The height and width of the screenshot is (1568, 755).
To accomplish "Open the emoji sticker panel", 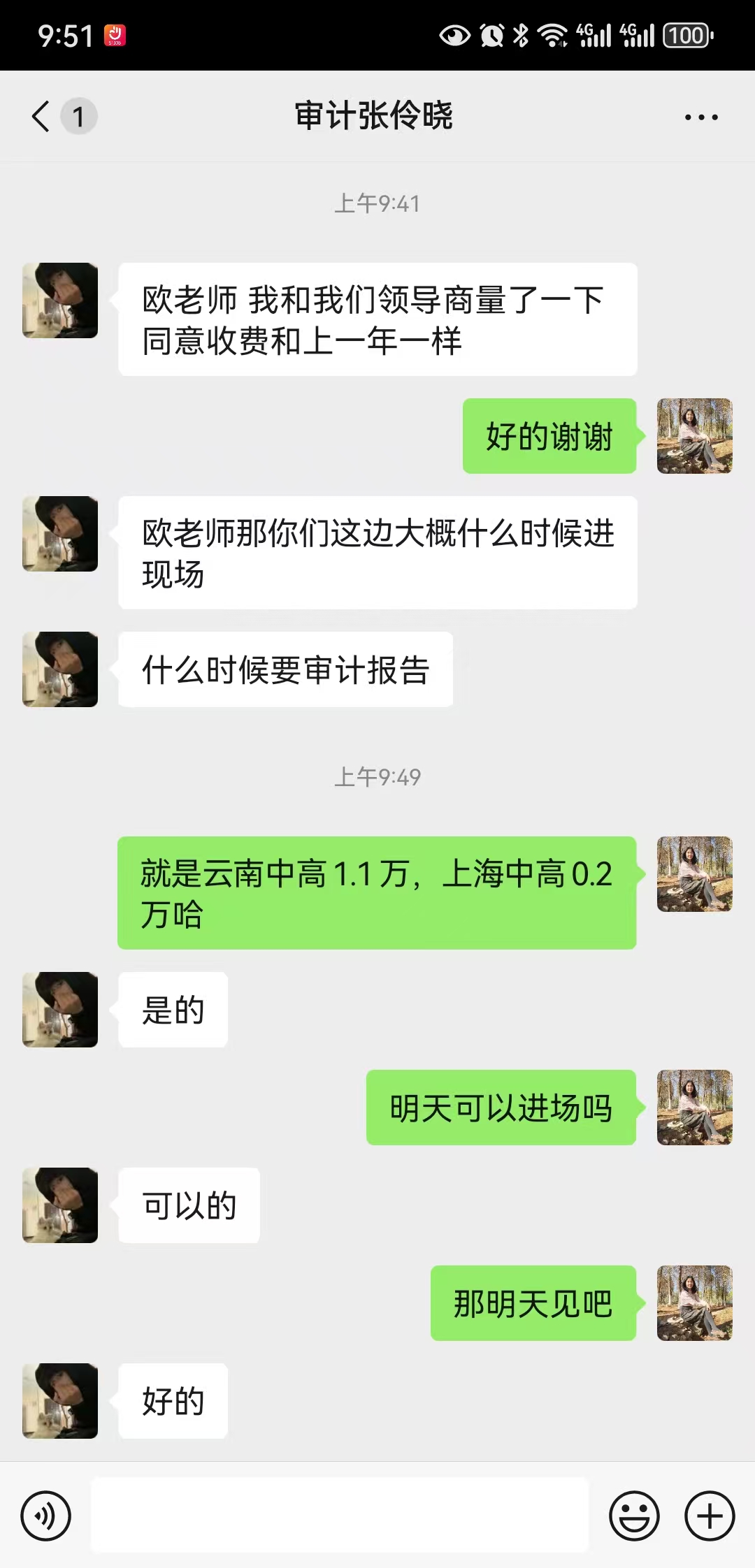I will click(634, 1516).
